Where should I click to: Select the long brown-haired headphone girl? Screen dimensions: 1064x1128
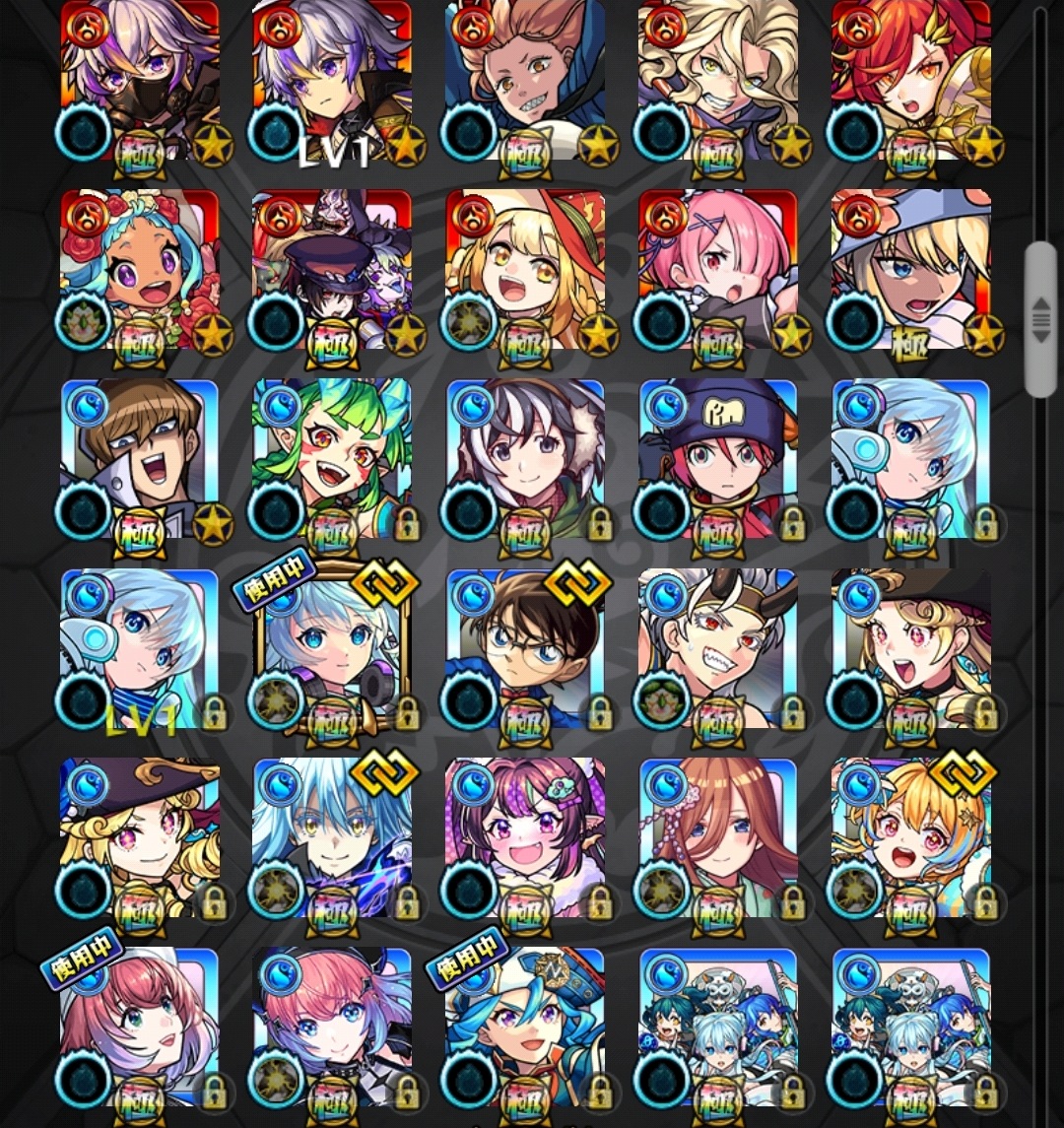pos(717,837)
